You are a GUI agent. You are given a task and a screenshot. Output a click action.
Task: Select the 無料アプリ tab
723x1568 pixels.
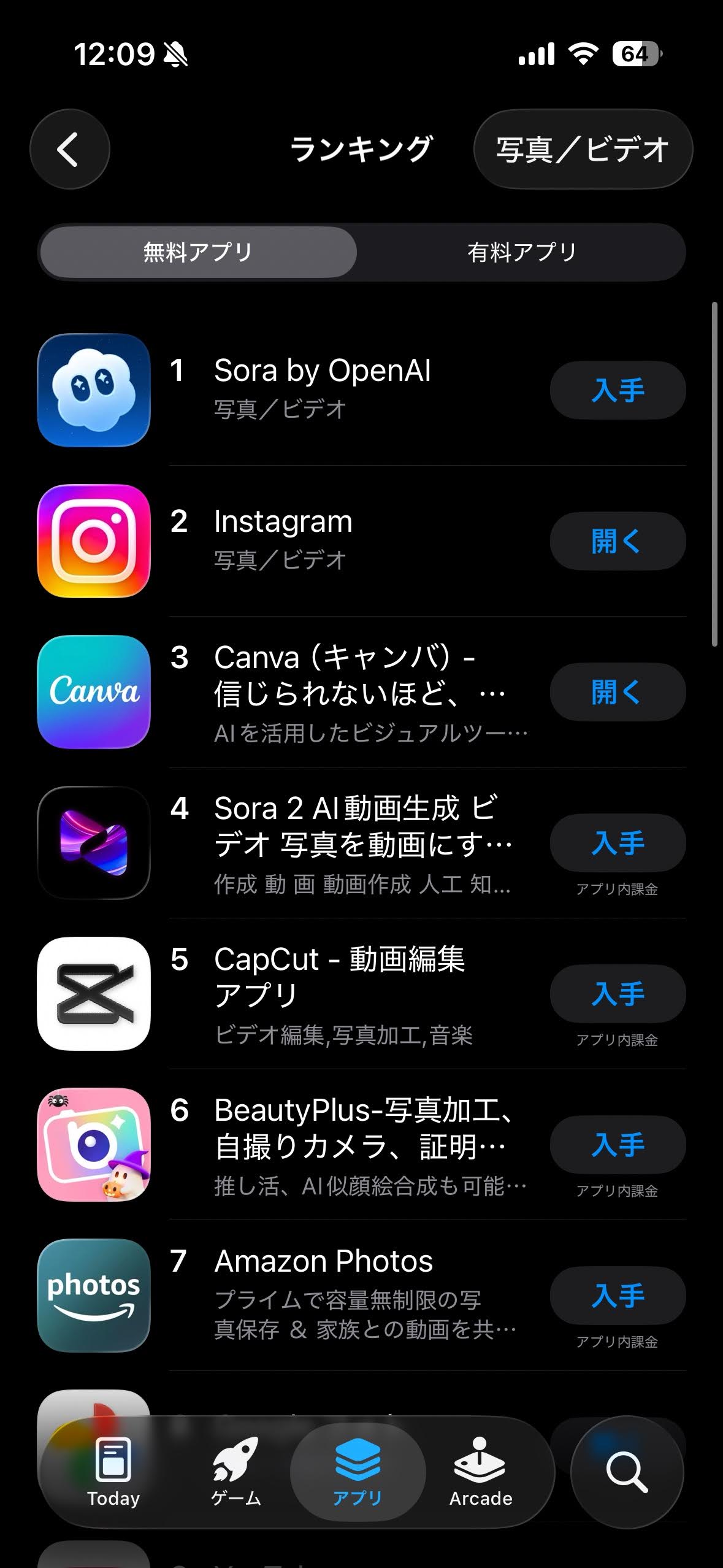click(x=197, y=252)
